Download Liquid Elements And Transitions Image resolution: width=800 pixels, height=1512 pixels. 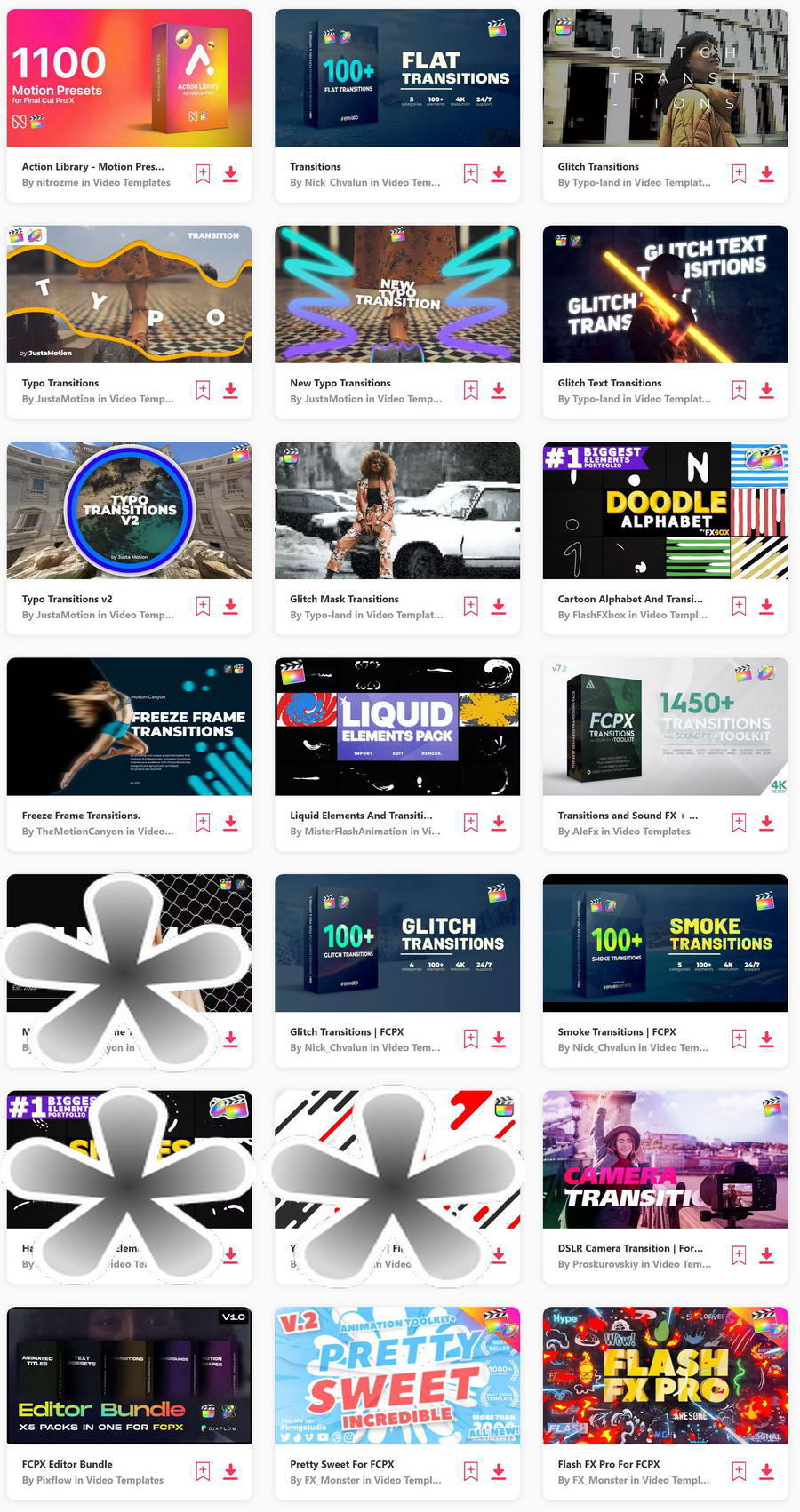[x=499, y=823]
